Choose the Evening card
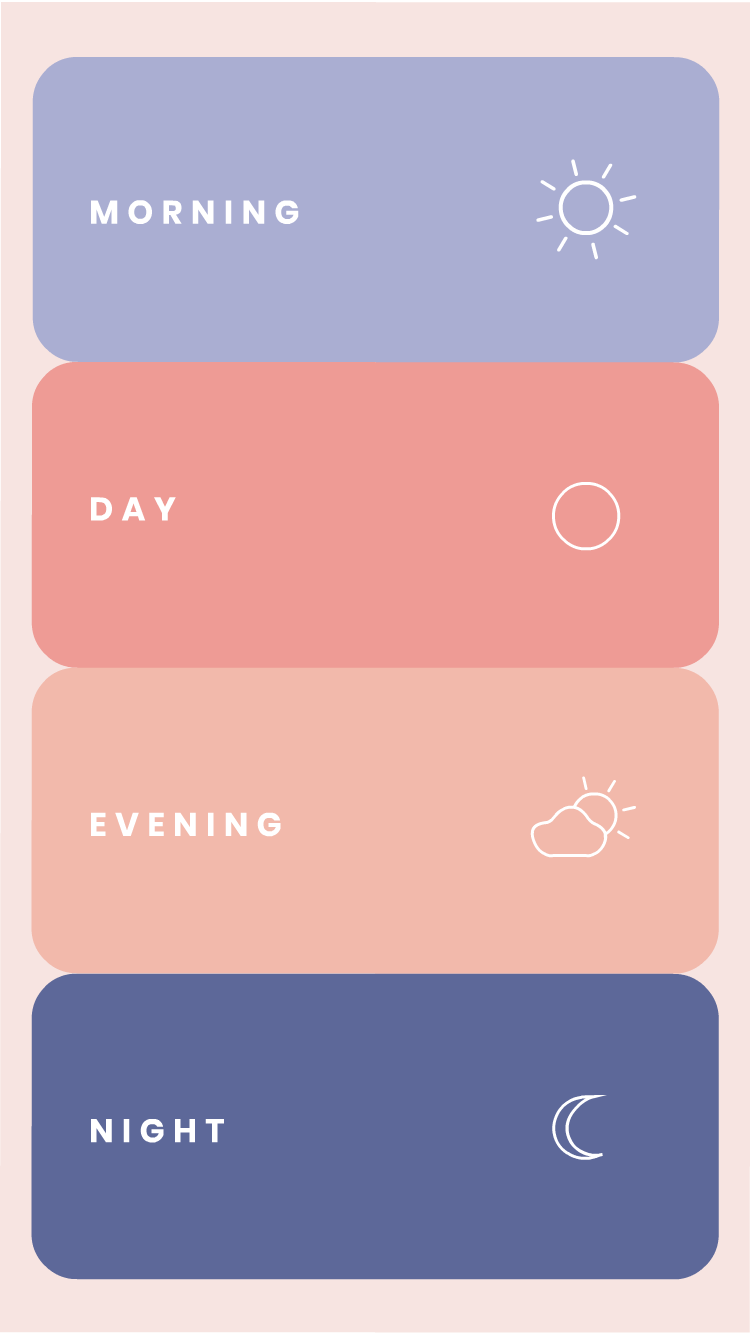Viewport: 750px width, 1334px height. pos(375,821)
